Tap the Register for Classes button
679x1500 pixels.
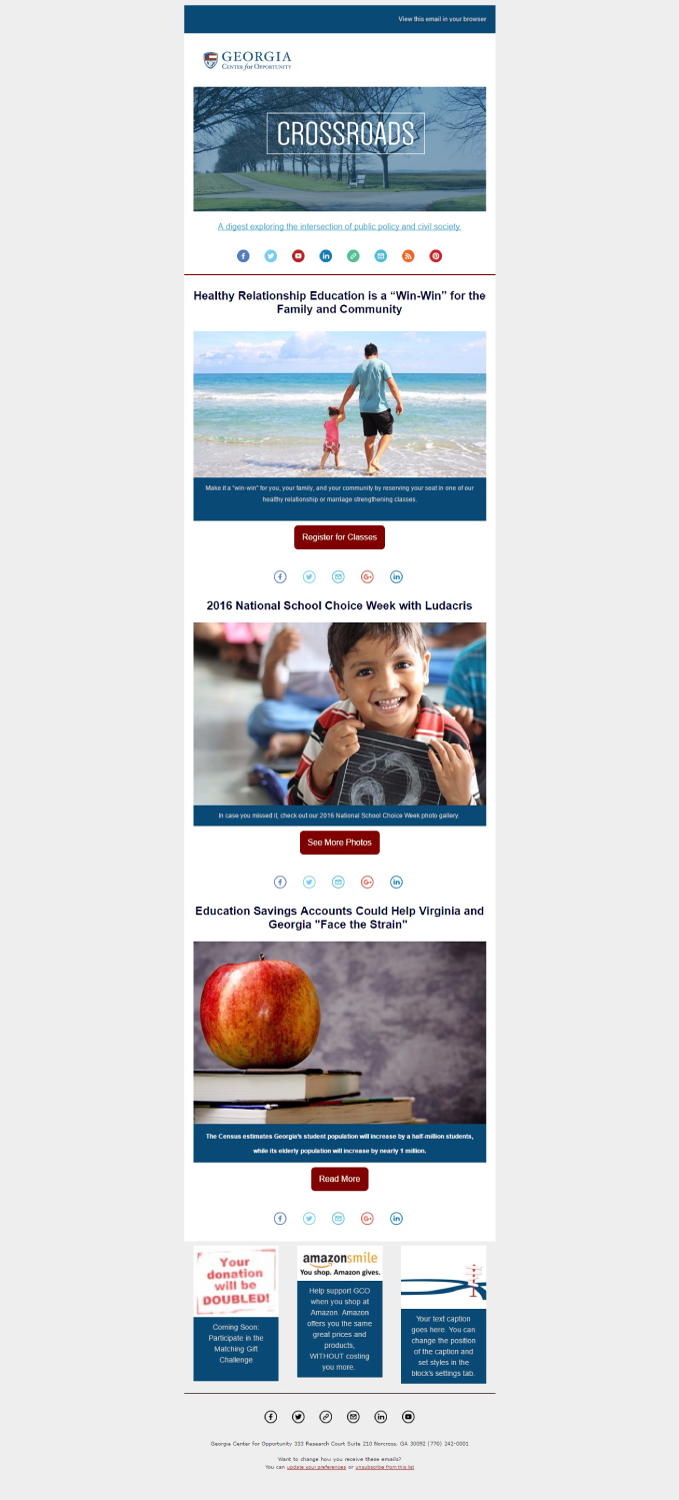[x=339, y=537]
